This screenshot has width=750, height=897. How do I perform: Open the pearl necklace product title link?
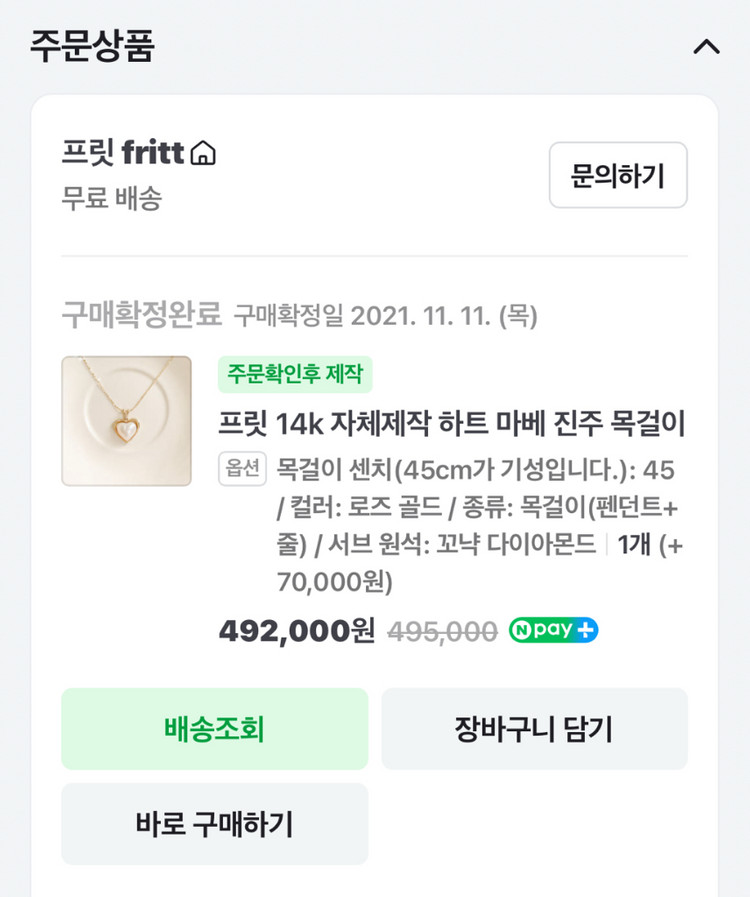click(448, 426)
